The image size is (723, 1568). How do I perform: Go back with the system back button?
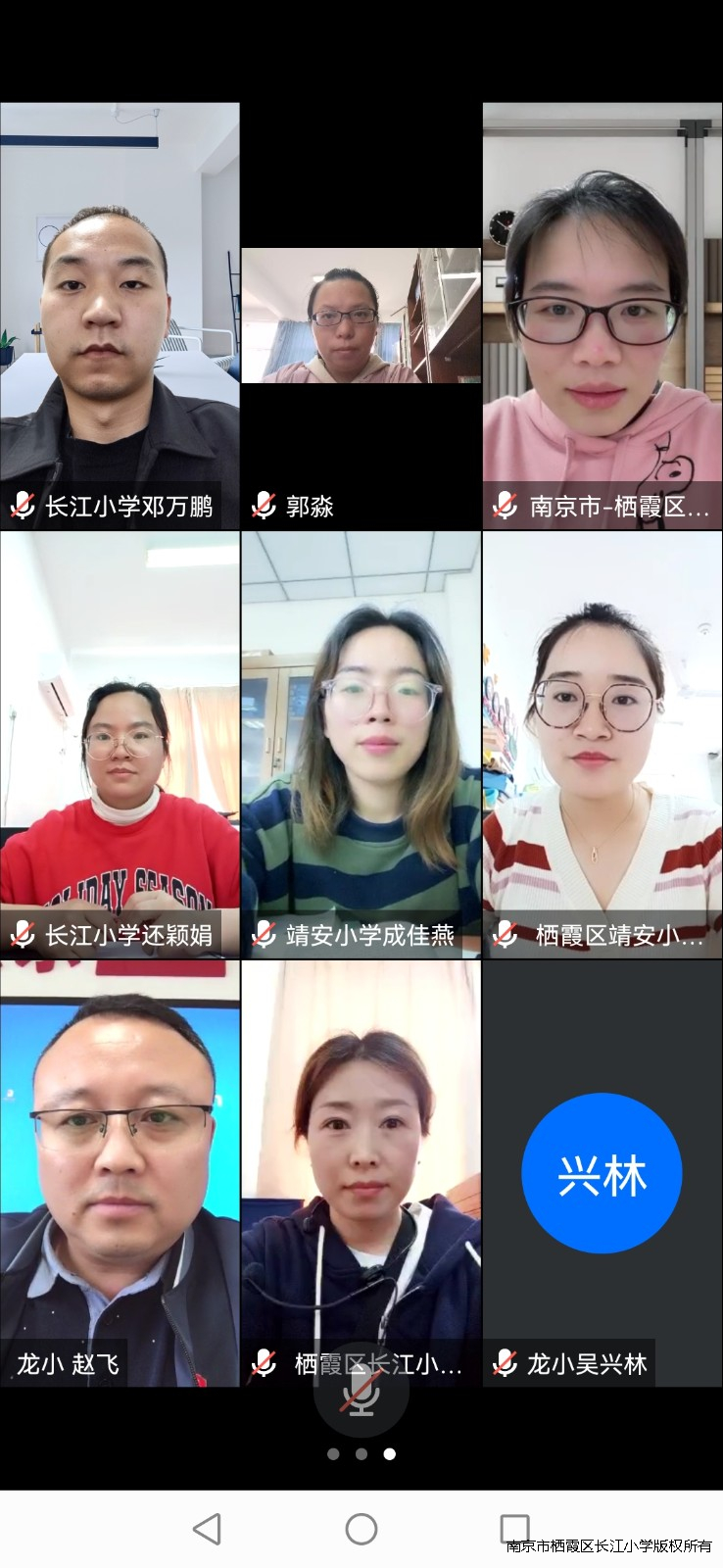[207, 1529]
